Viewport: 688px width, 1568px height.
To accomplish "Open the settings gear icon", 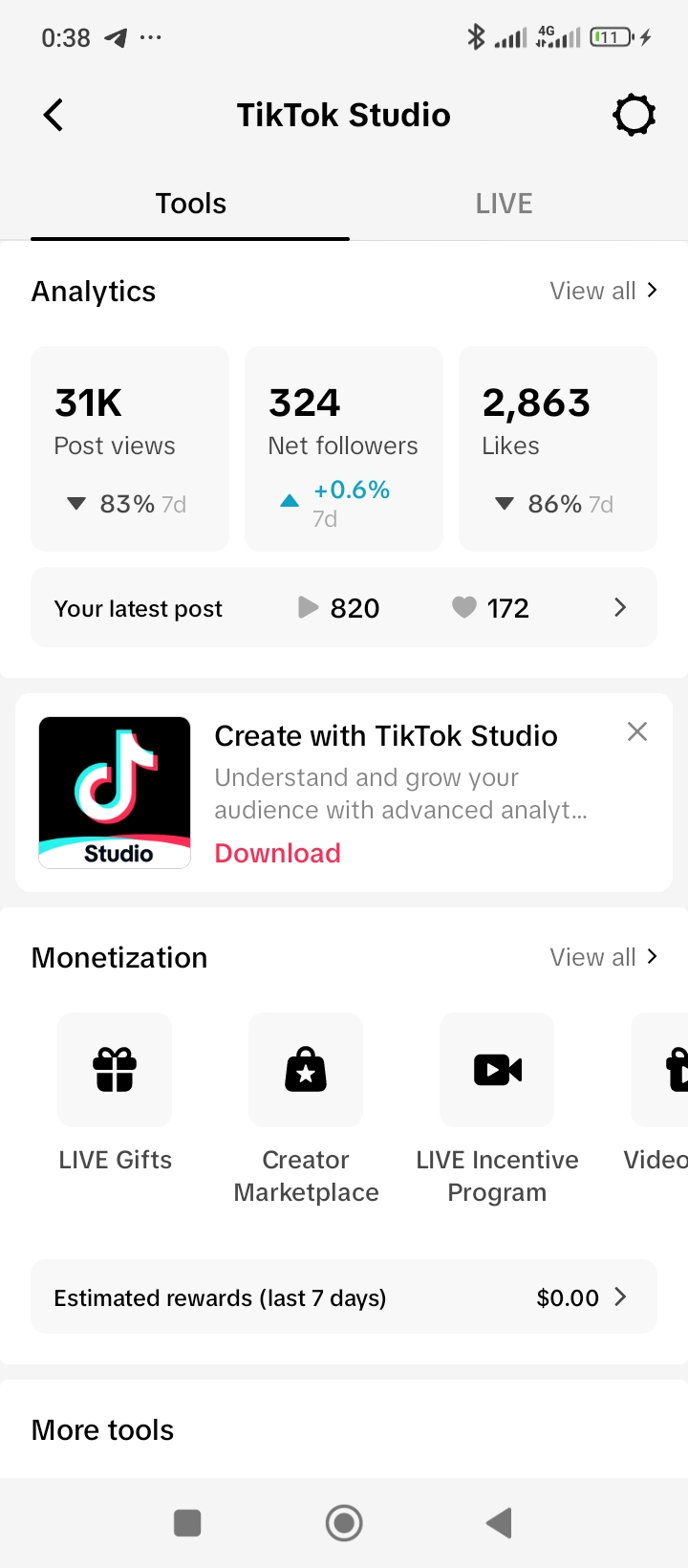I will (x=634, y=115).
